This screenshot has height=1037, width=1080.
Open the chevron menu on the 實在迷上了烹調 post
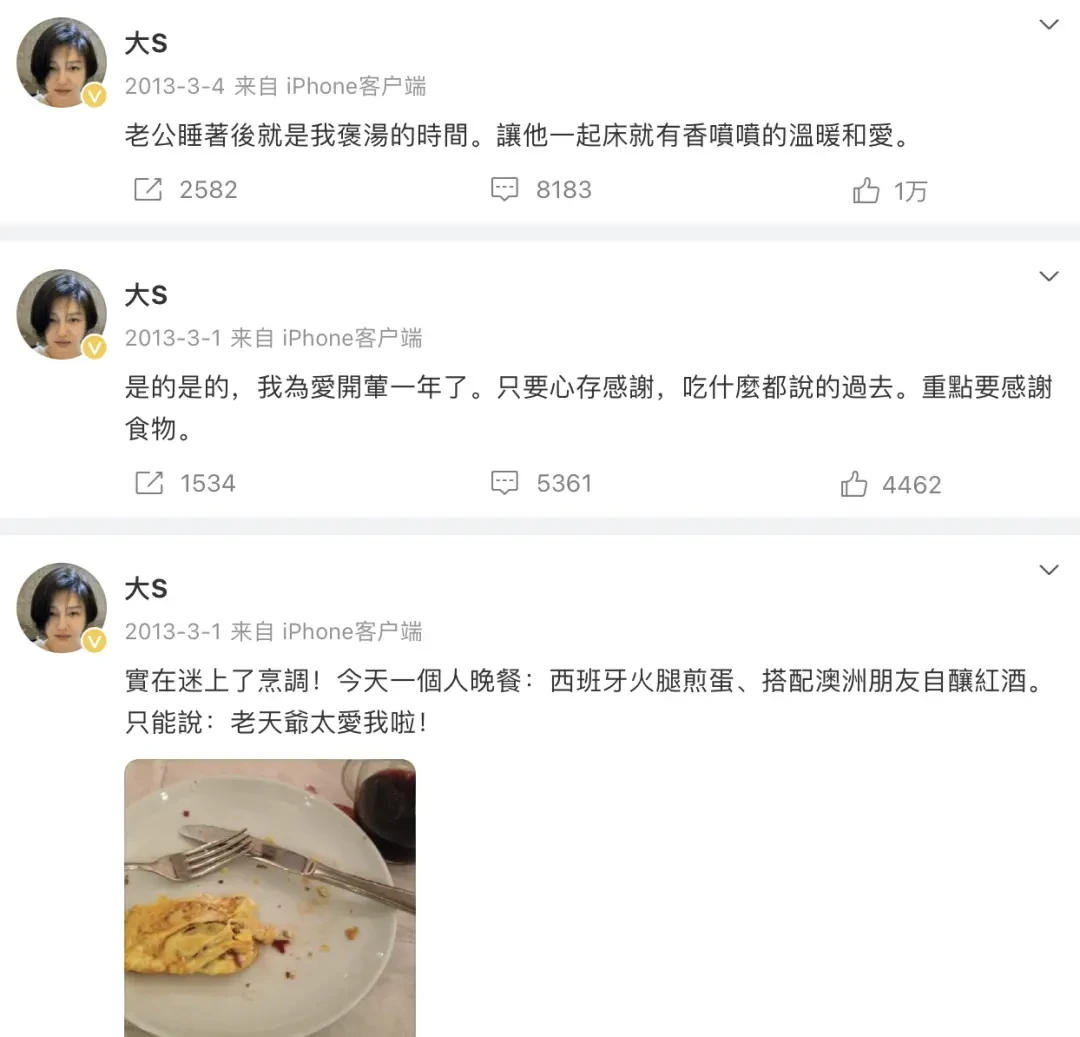(1049, 570)
